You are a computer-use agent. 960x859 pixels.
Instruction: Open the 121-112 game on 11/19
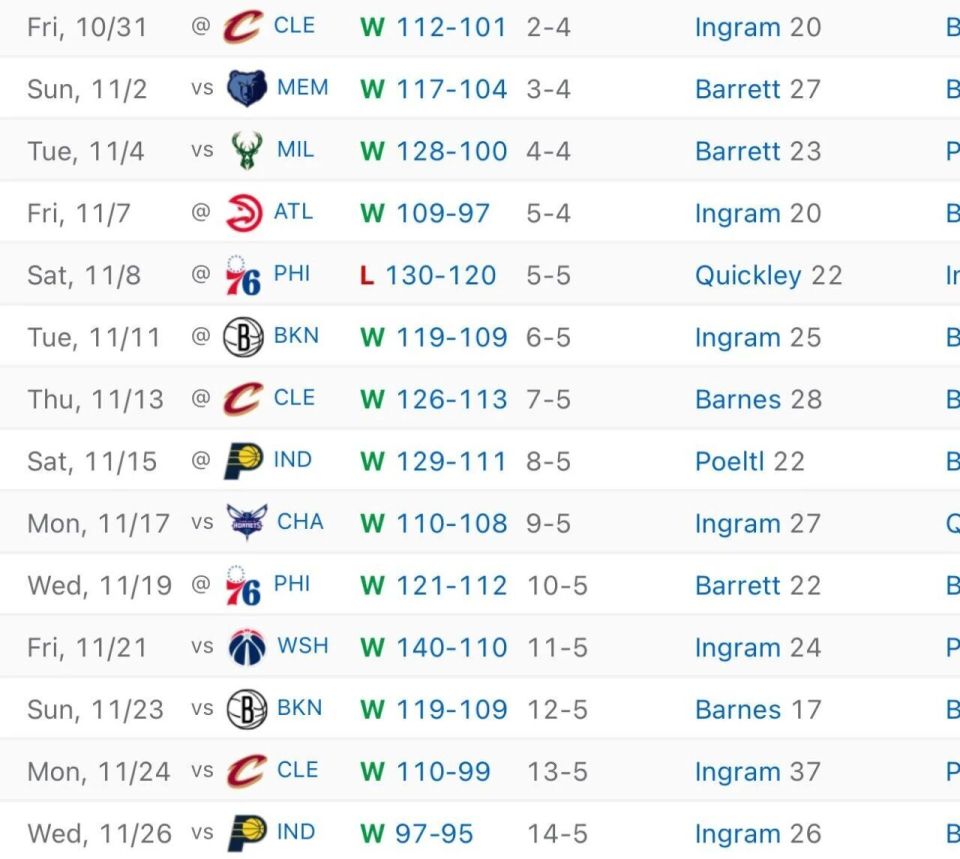coord(451,585)
